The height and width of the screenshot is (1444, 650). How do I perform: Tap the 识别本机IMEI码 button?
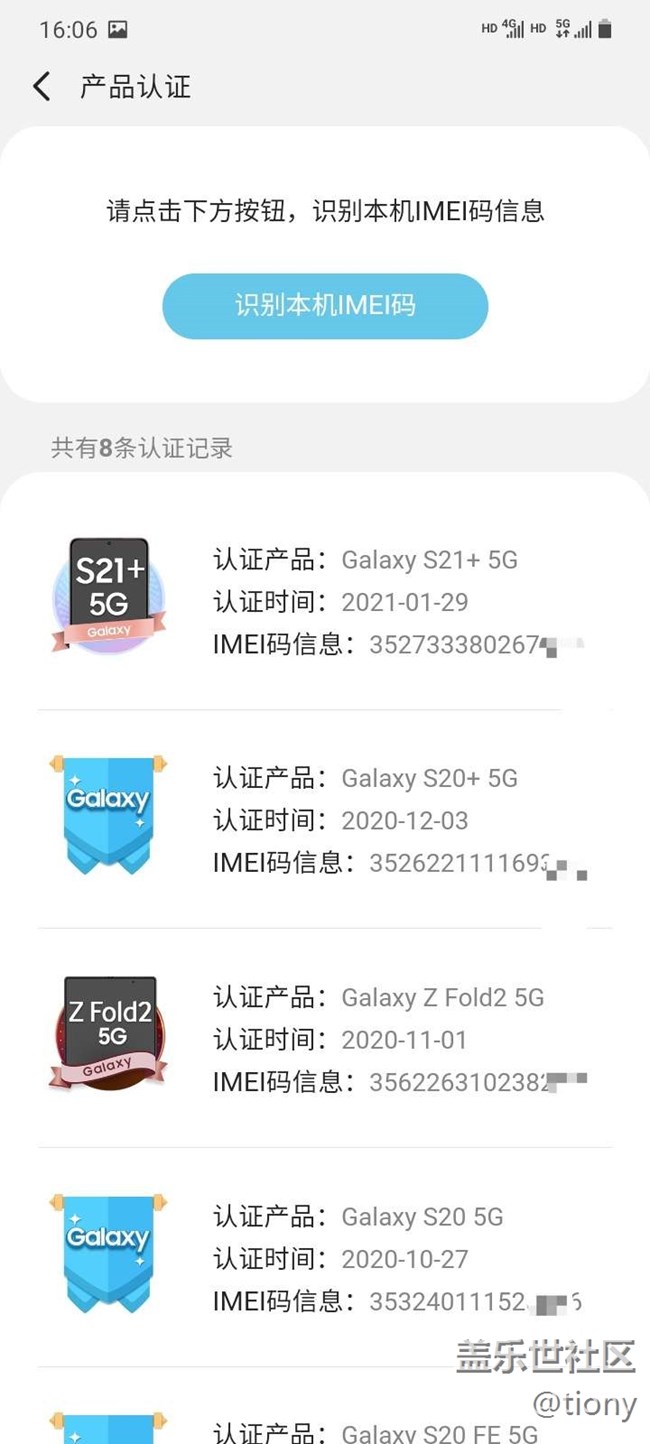(325, 306)
